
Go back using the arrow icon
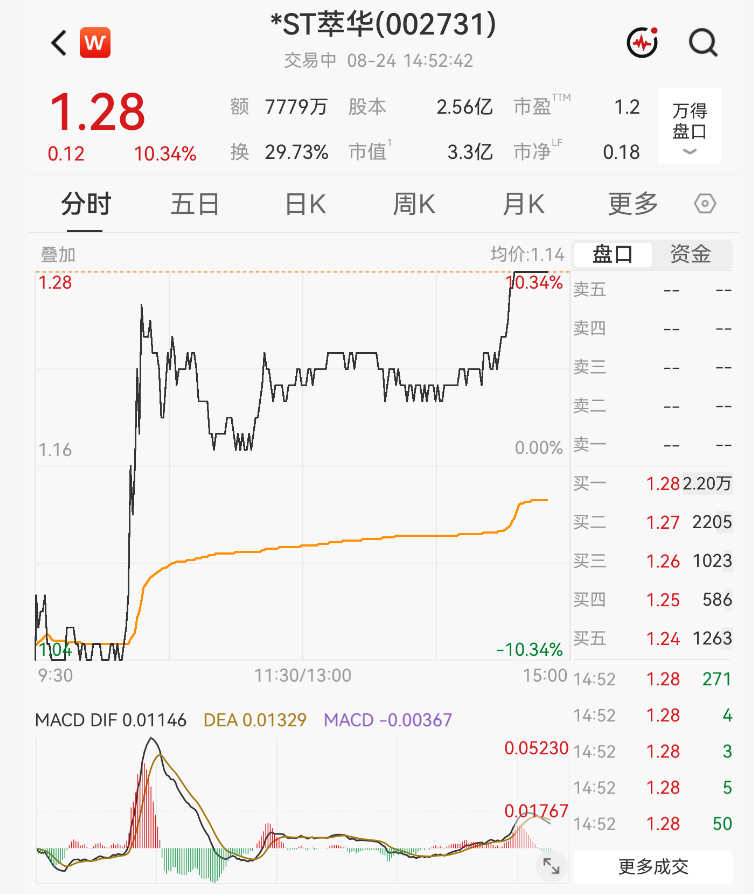point(59,43)
